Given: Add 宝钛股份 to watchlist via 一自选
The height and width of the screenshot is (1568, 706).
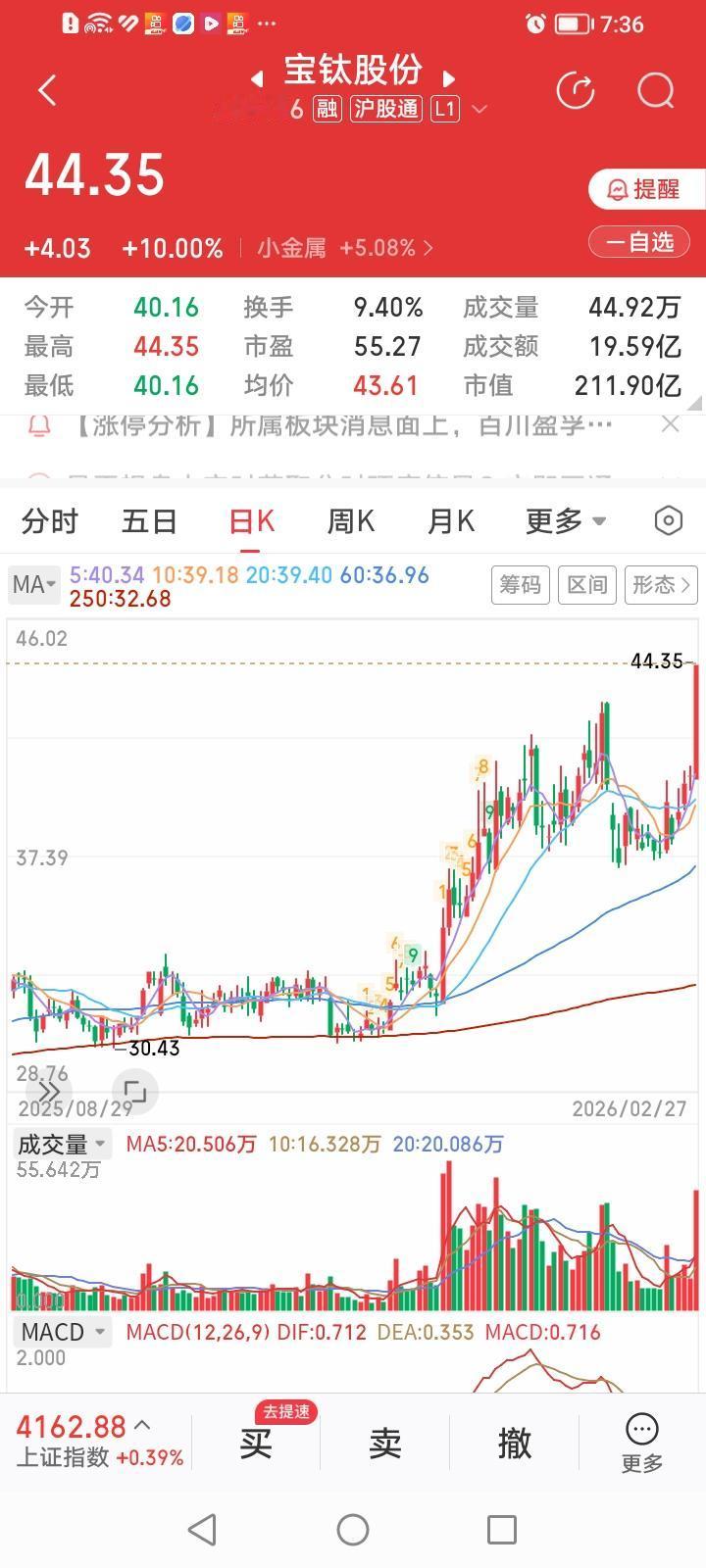Looking at the screenshot, I should [638, 242].
